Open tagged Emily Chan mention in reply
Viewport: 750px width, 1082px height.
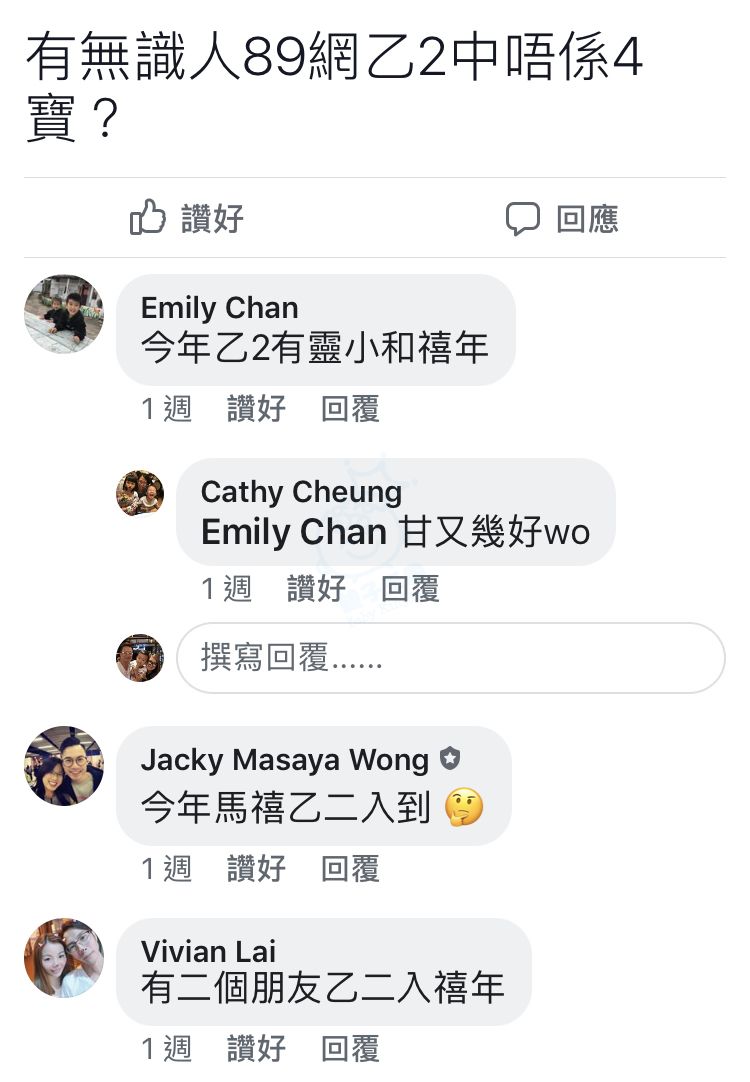click(x=293, y=532)
